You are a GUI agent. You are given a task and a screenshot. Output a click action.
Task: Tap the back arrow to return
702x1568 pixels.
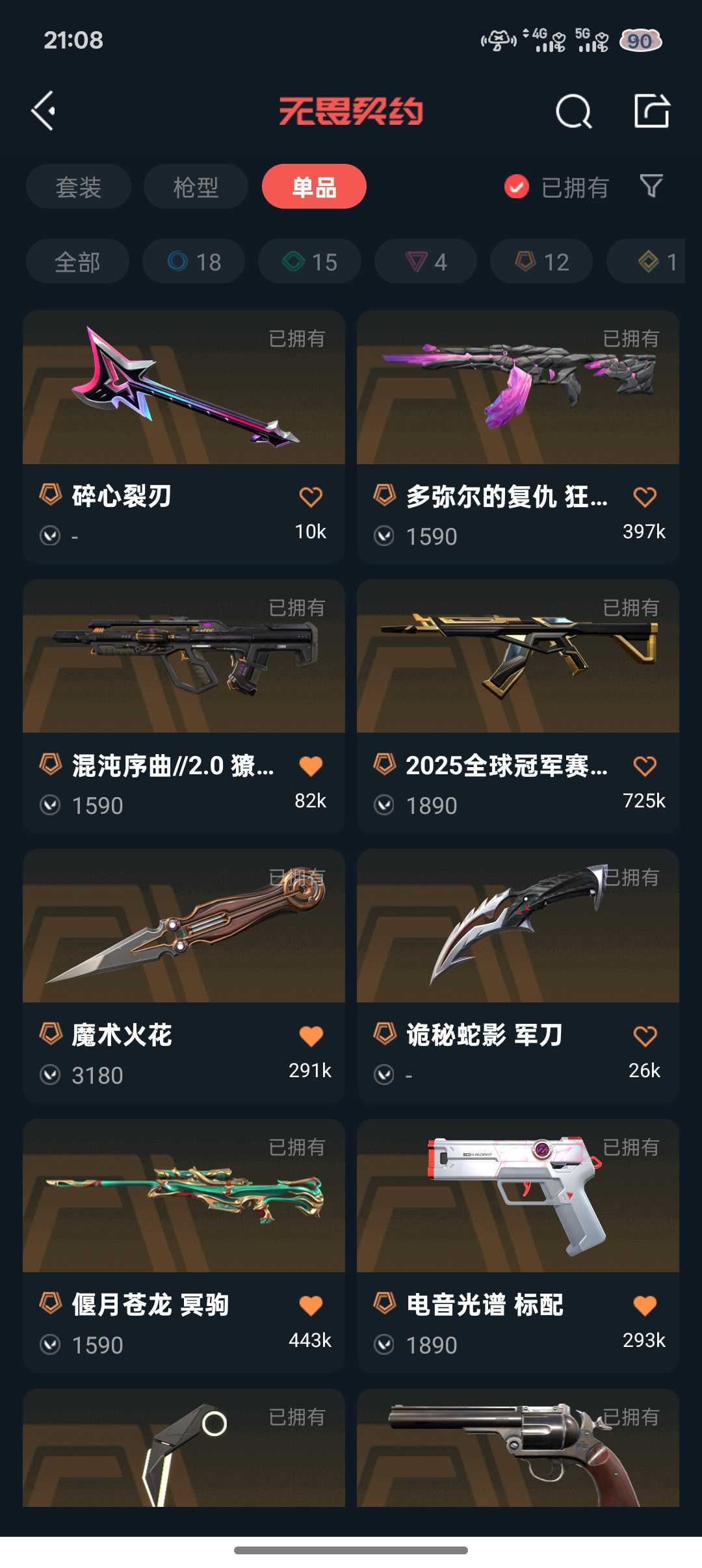coord(44,111)
